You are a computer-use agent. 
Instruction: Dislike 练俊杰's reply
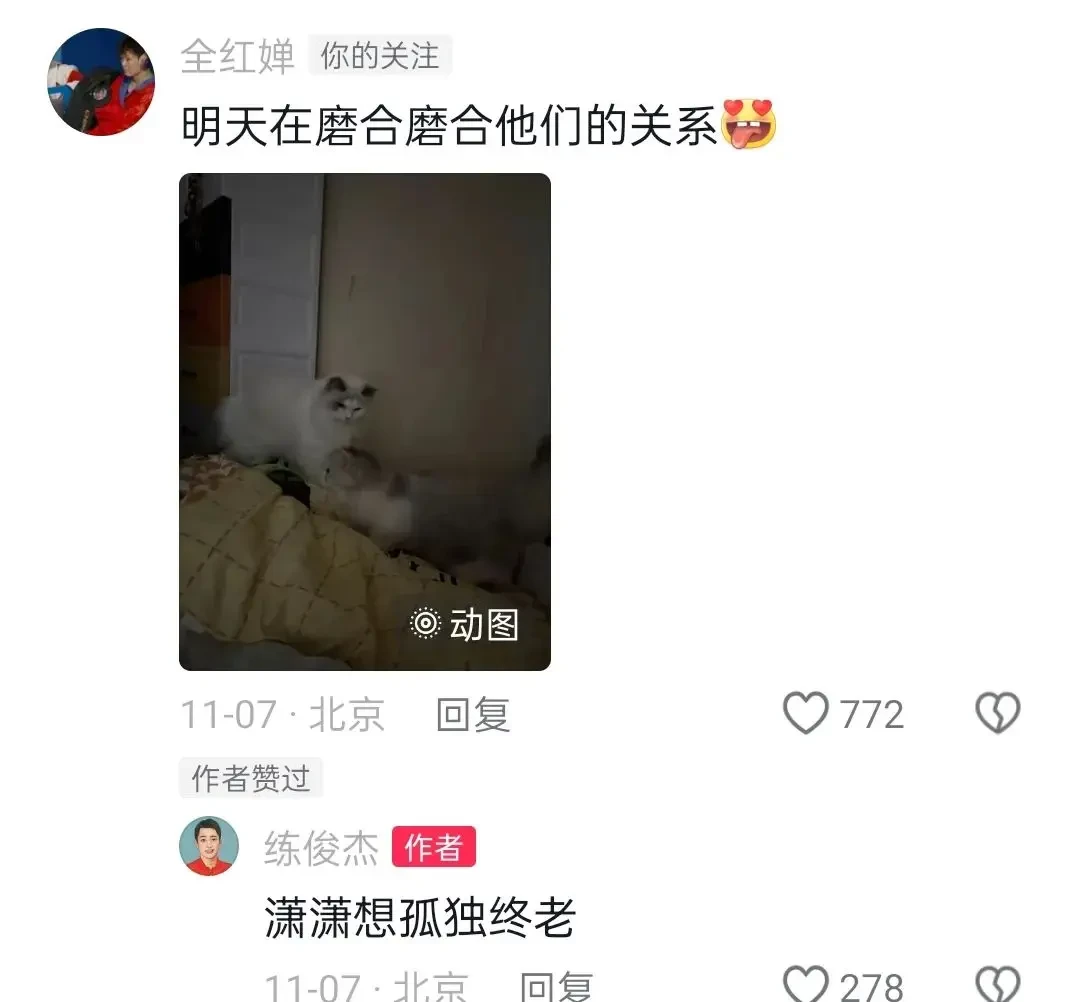click(997, 985)
